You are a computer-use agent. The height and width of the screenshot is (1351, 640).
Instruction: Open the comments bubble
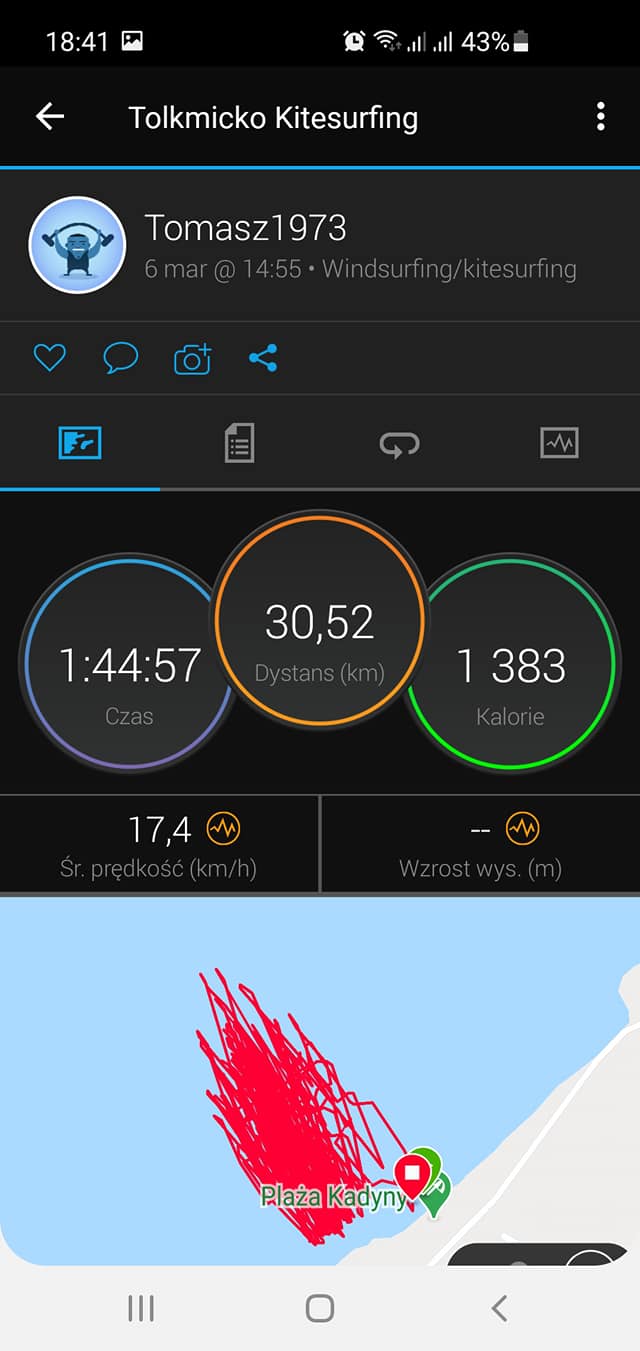click(x=121, y=358)
